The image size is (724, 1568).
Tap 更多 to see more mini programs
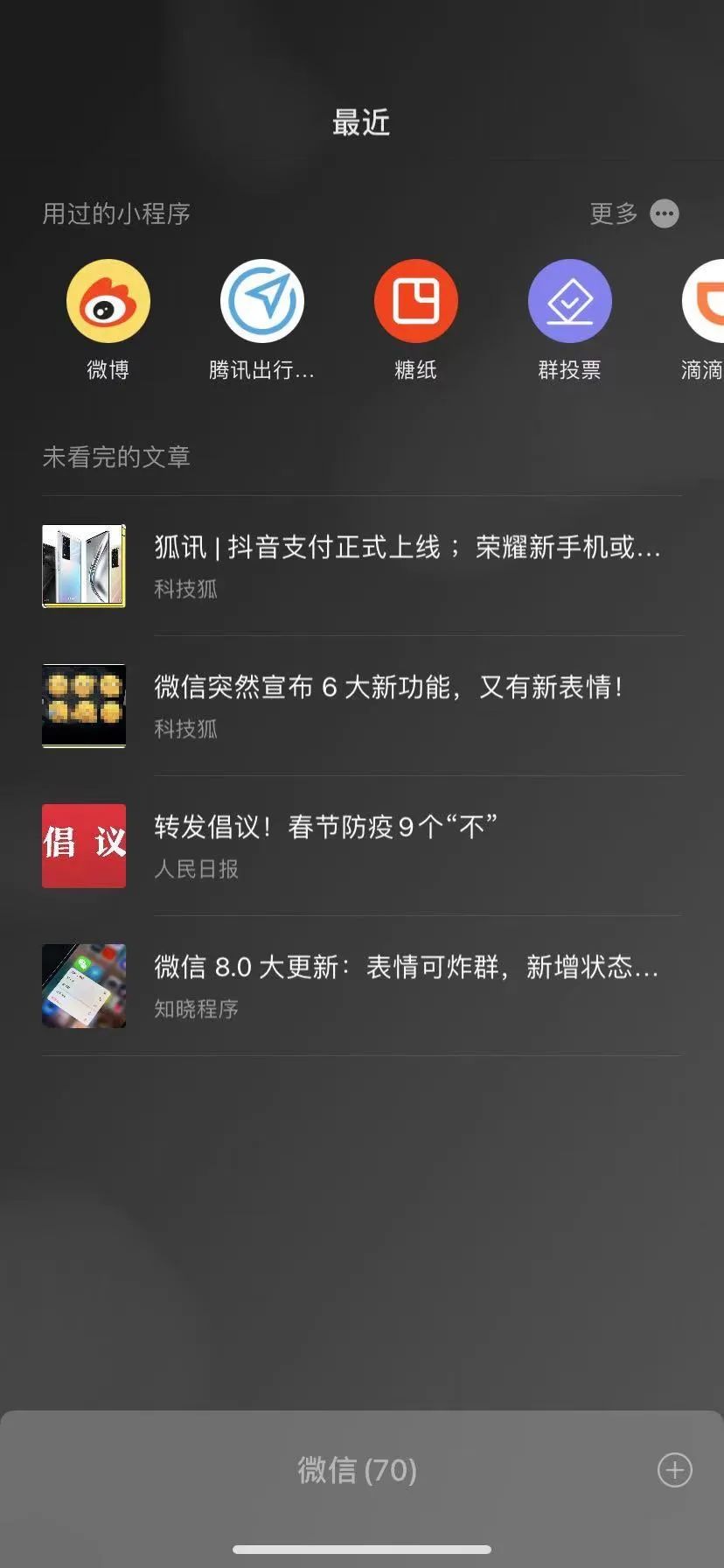click(612, 214)
